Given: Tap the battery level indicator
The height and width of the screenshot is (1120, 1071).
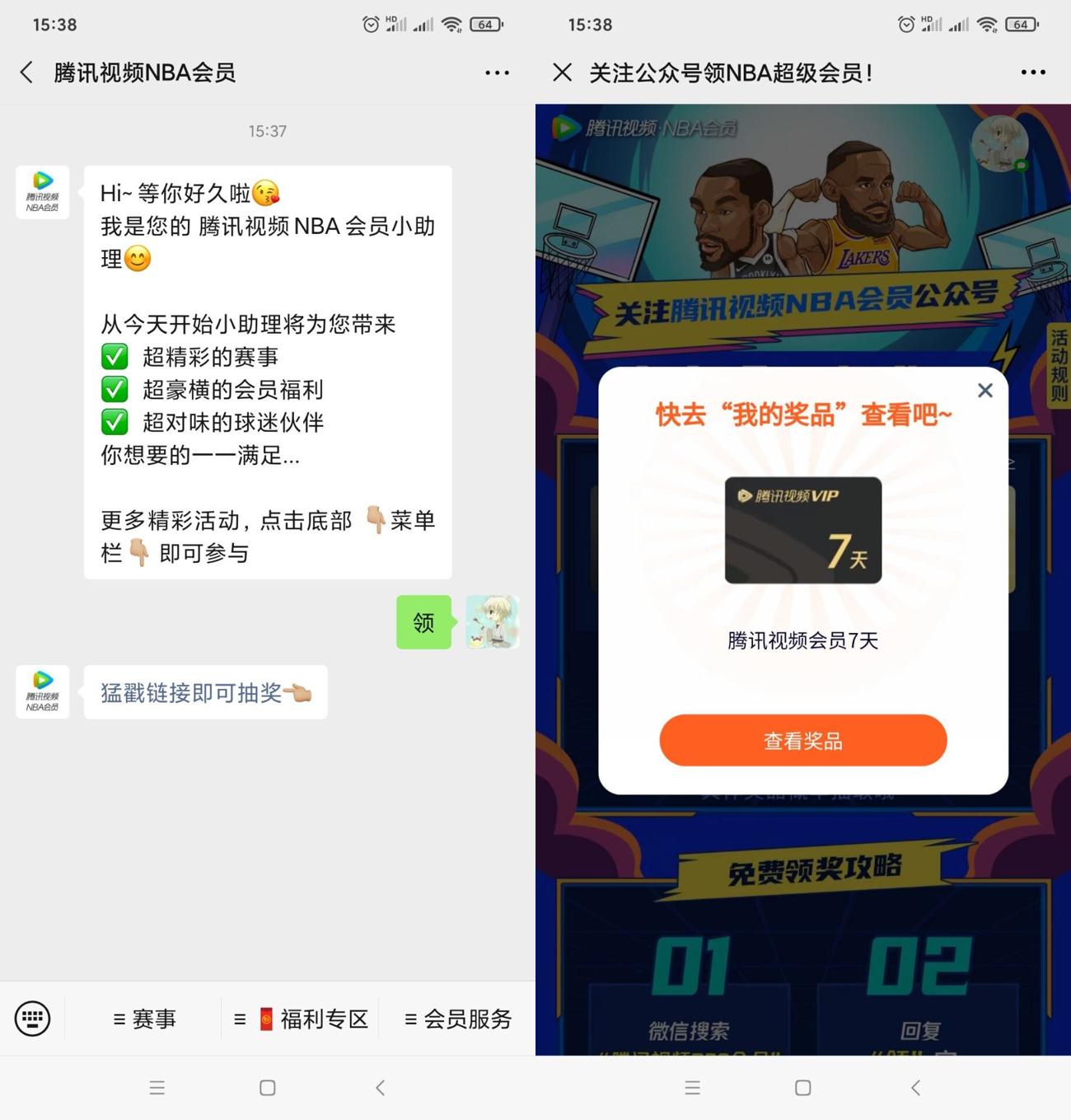Looking at the screenshot, I should click(486, 24).
